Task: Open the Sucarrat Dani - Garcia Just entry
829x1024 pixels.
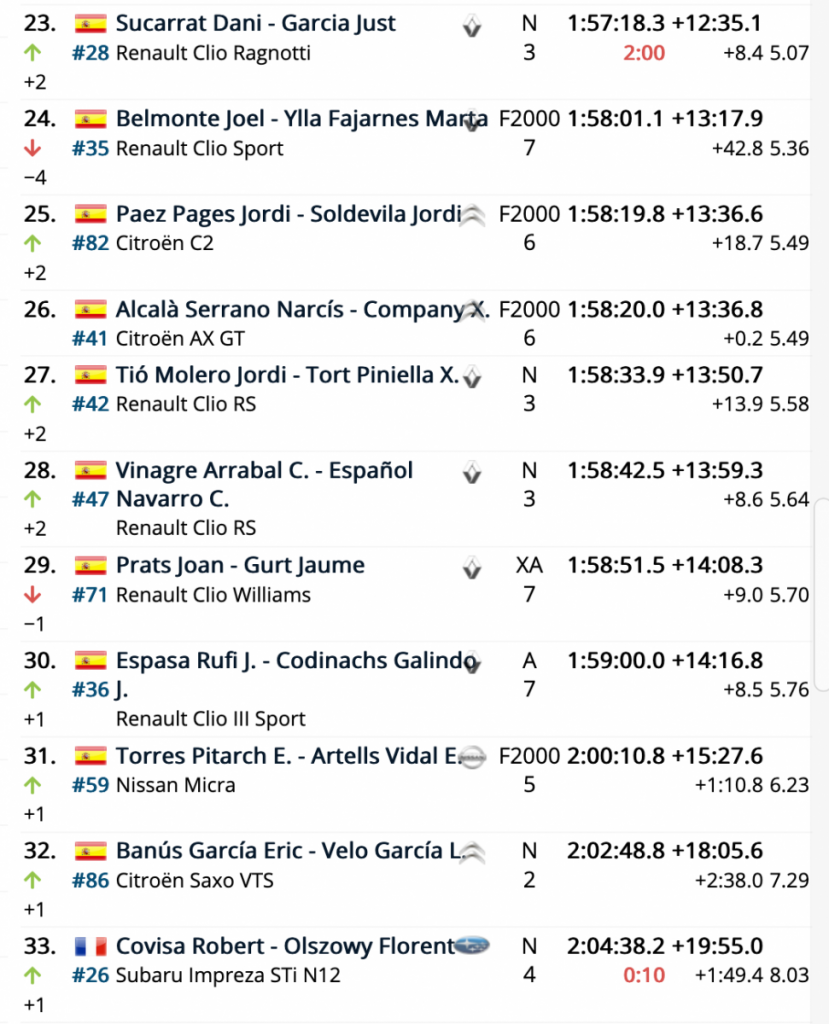Action: tap(256, 23)
